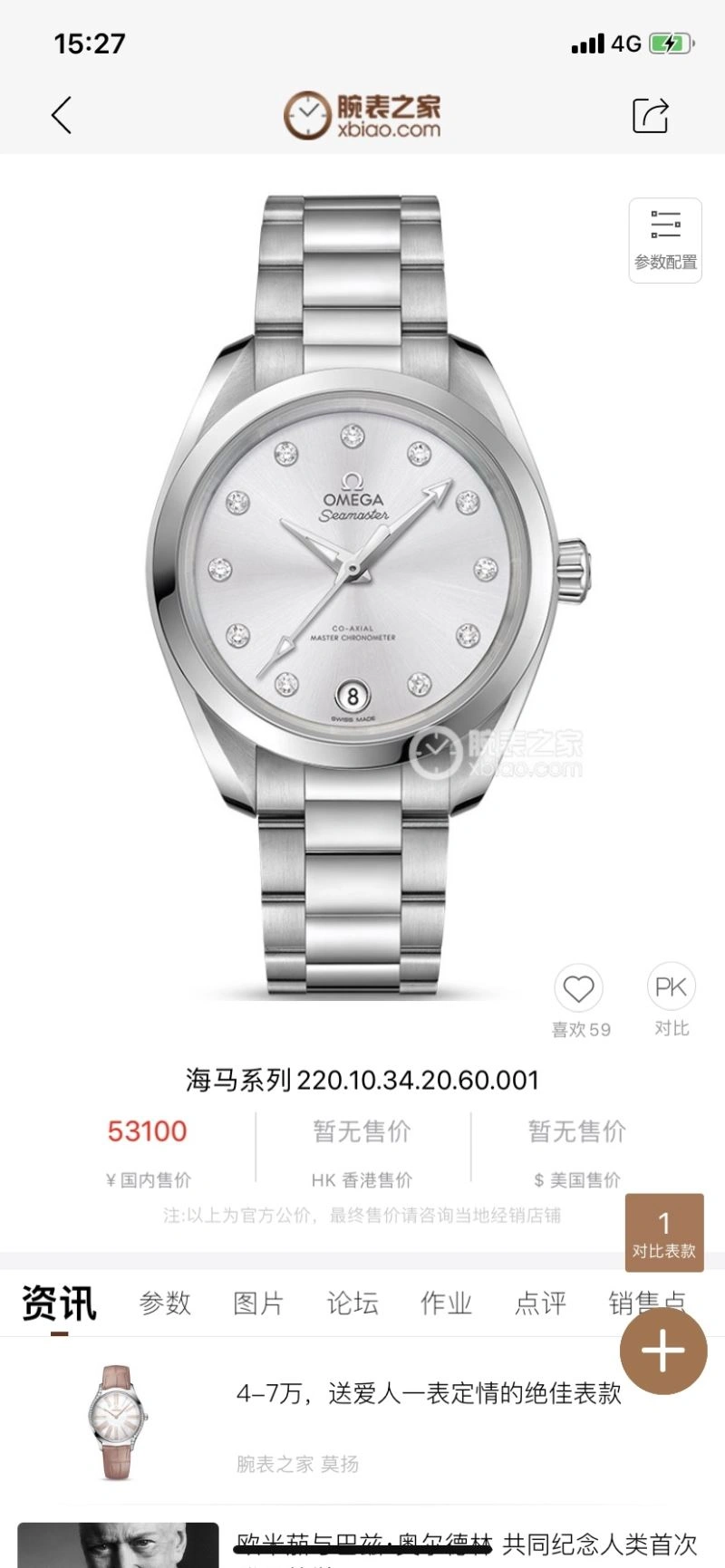Select the 资讯 tab

(59, 1303)
